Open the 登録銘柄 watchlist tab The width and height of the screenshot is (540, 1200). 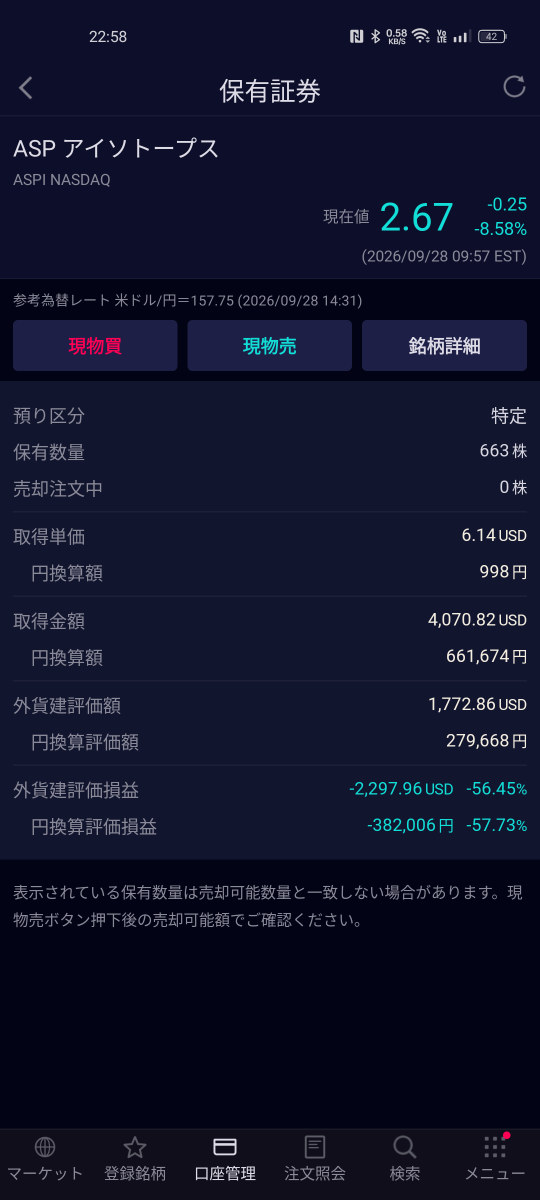pyautogui.click(x=135, y=1160)
